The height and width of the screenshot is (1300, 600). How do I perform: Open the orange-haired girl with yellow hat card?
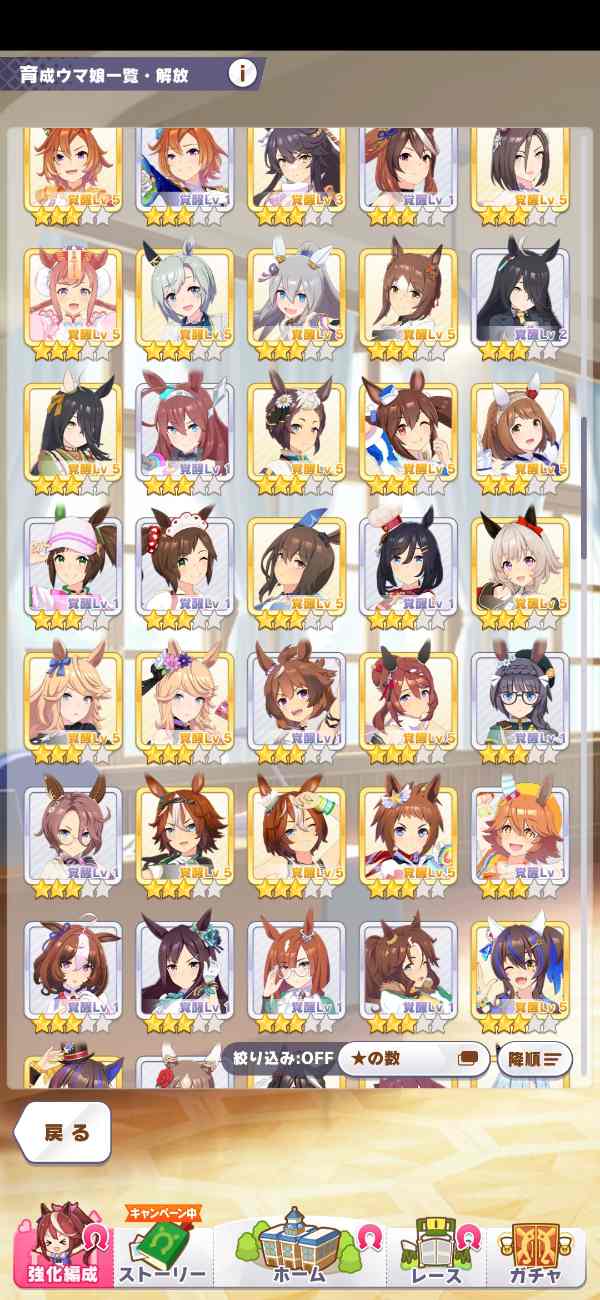519,834
